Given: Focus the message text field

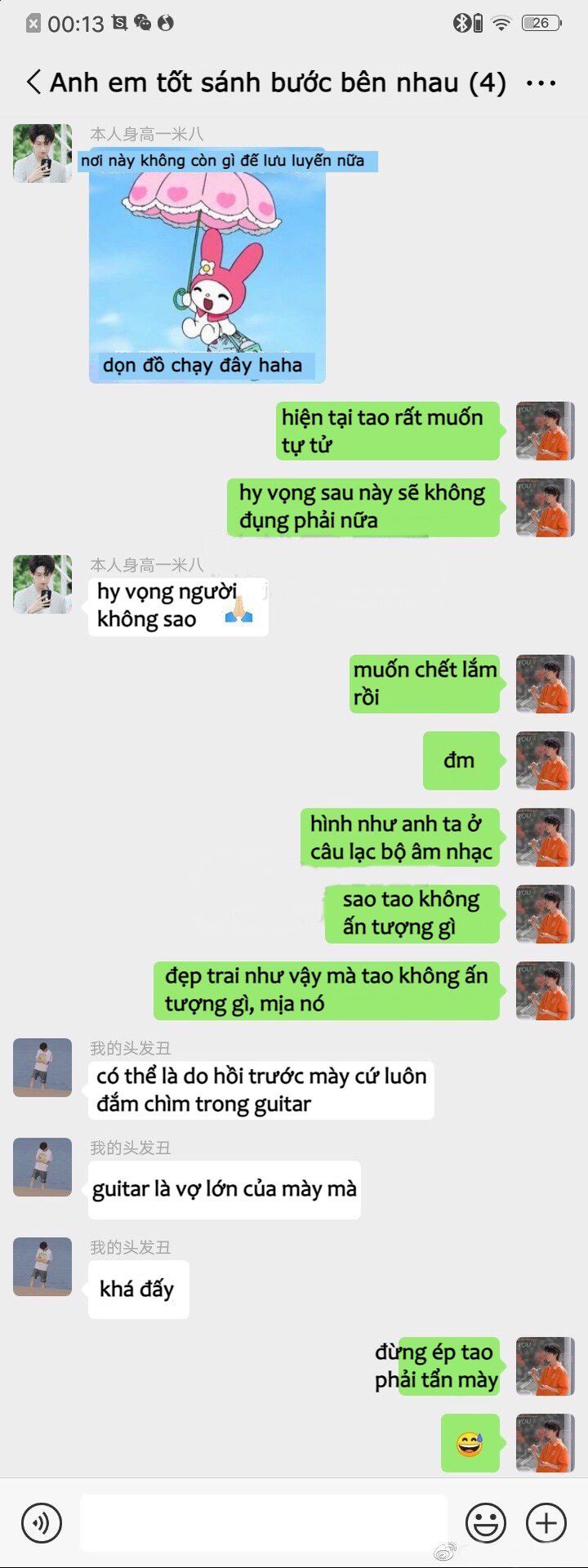Looking at the screenshot, I should click(263, 1523).
